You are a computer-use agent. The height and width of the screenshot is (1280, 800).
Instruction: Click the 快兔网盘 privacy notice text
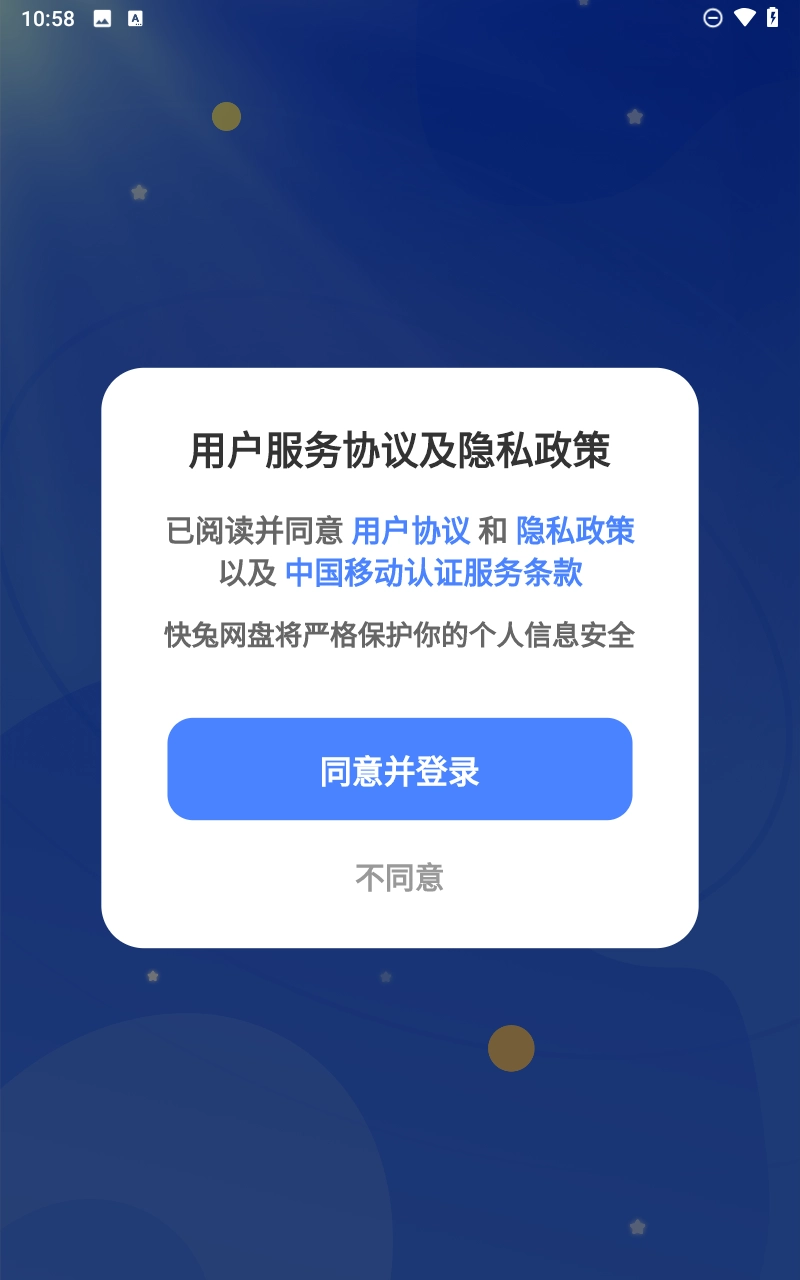tap(400, 636)
